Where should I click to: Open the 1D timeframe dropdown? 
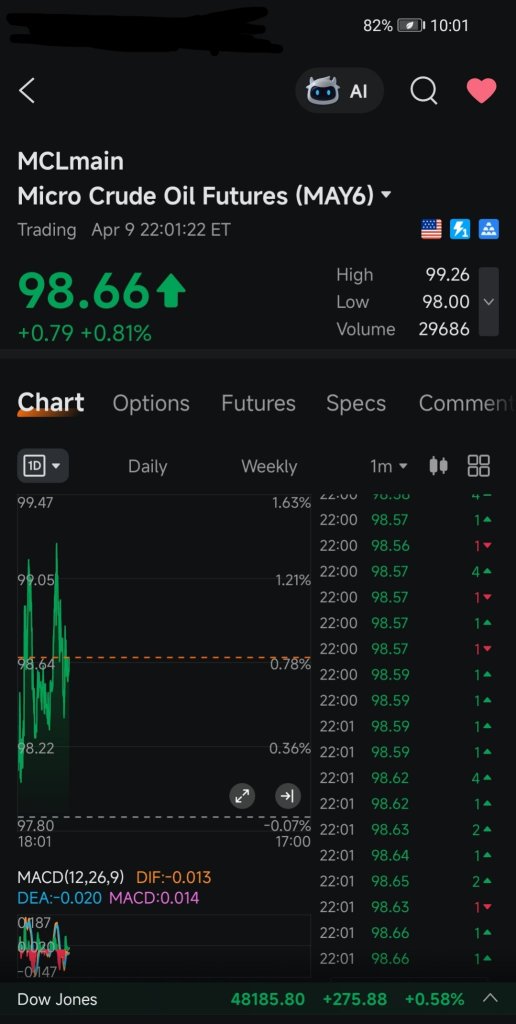pyautogui.click(x=42, y=466)
